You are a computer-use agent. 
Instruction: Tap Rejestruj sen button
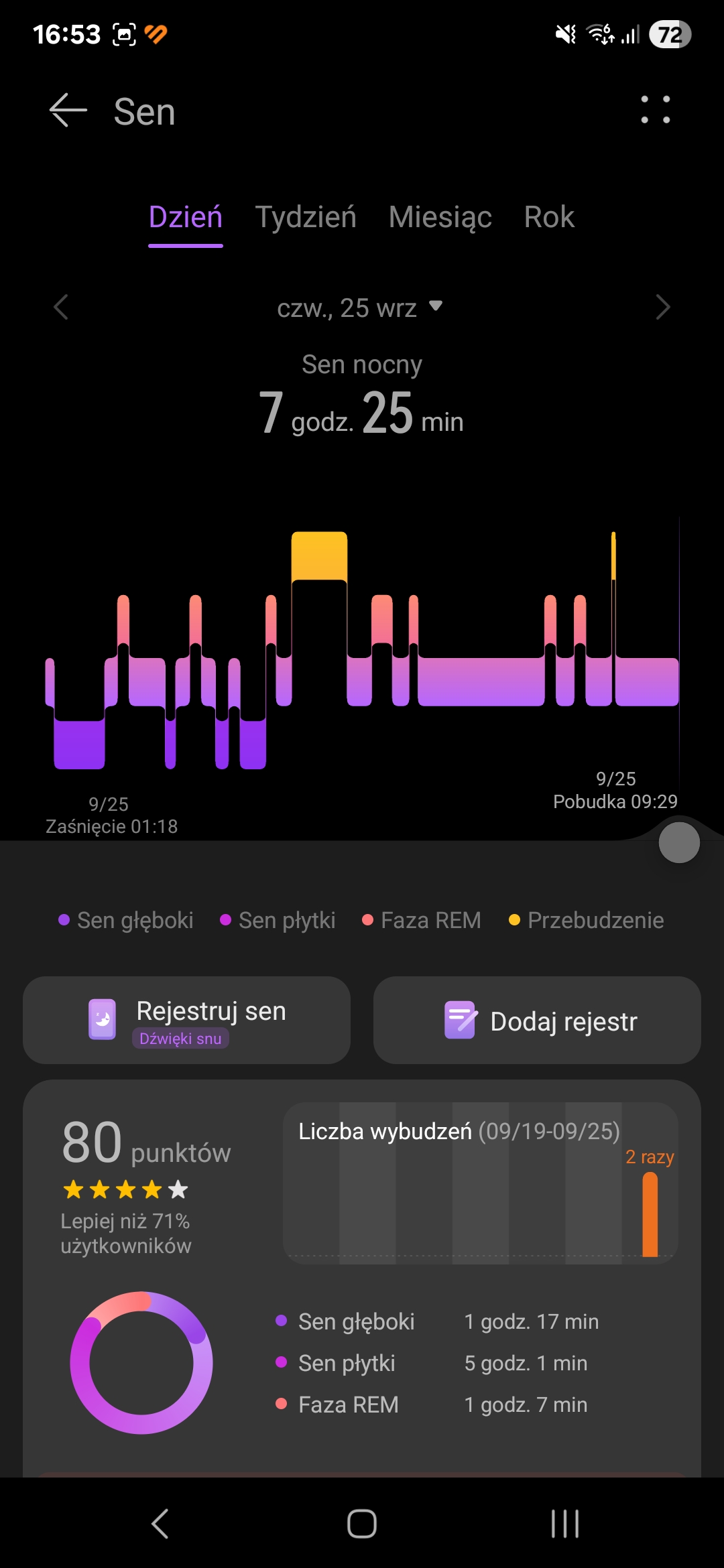[x=187, y=1021]
